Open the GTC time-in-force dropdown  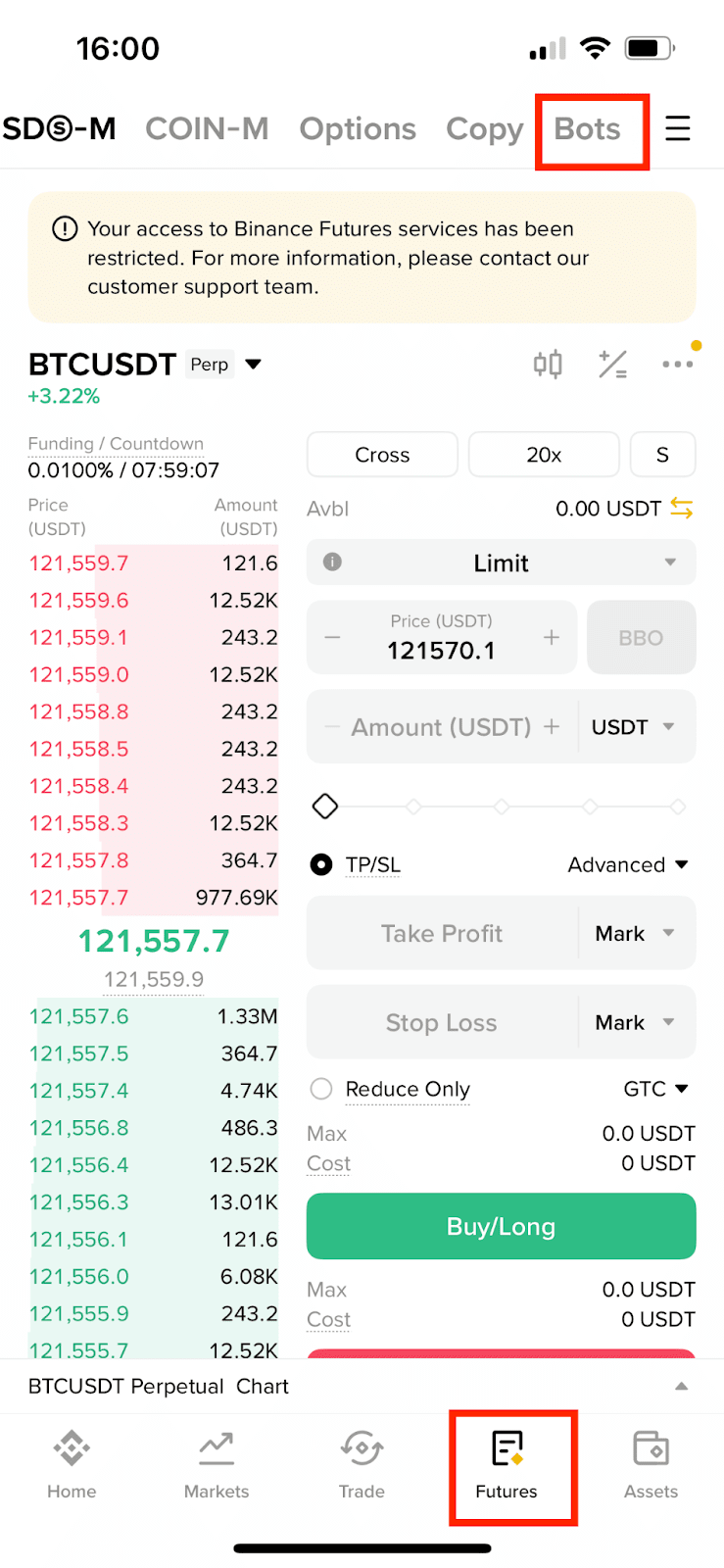pyautogui.click(x=655, y=1089)
